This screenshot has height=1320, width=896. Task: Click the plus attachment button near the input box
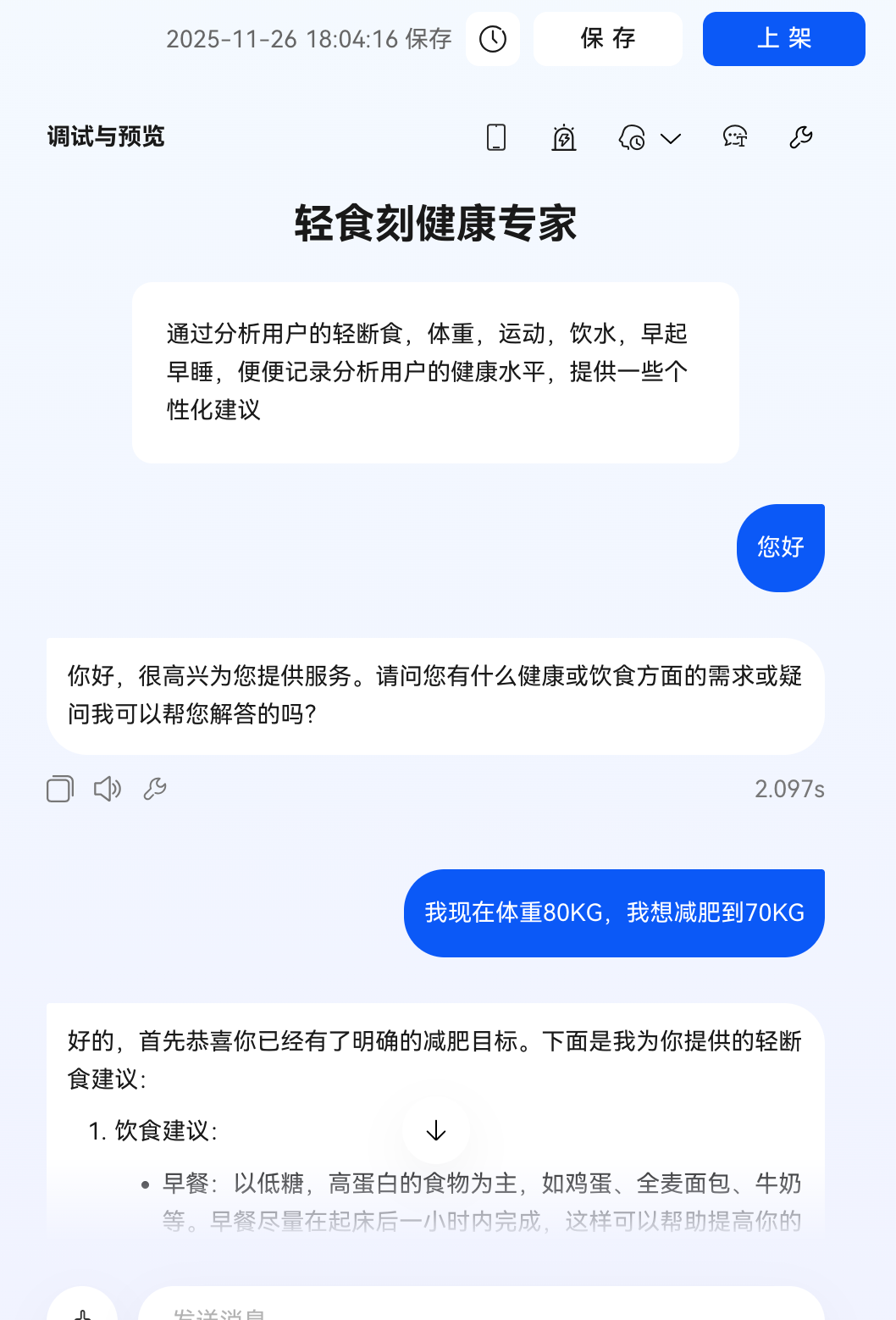click(x=83, y=1312)
